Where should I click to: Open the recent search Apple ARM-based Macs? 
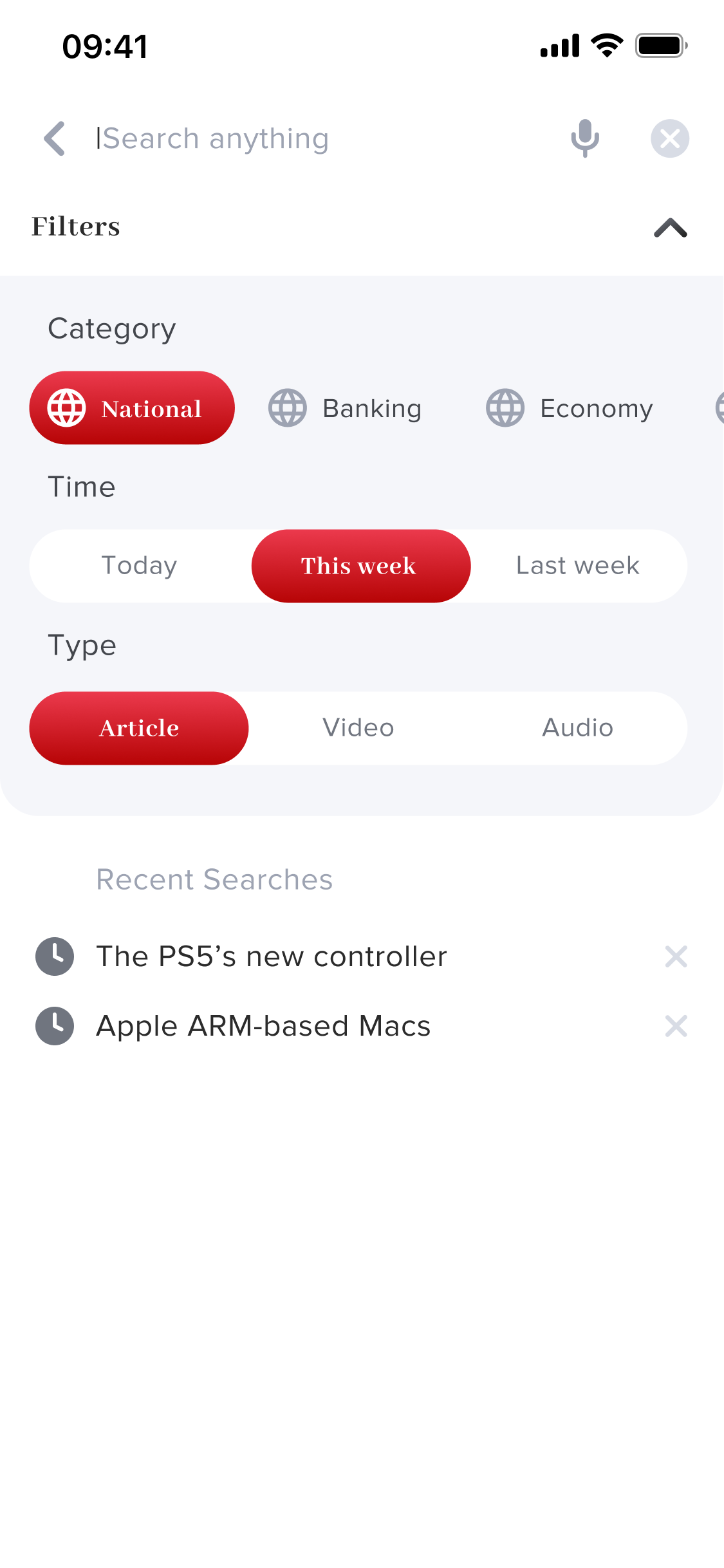[263, 1026]
